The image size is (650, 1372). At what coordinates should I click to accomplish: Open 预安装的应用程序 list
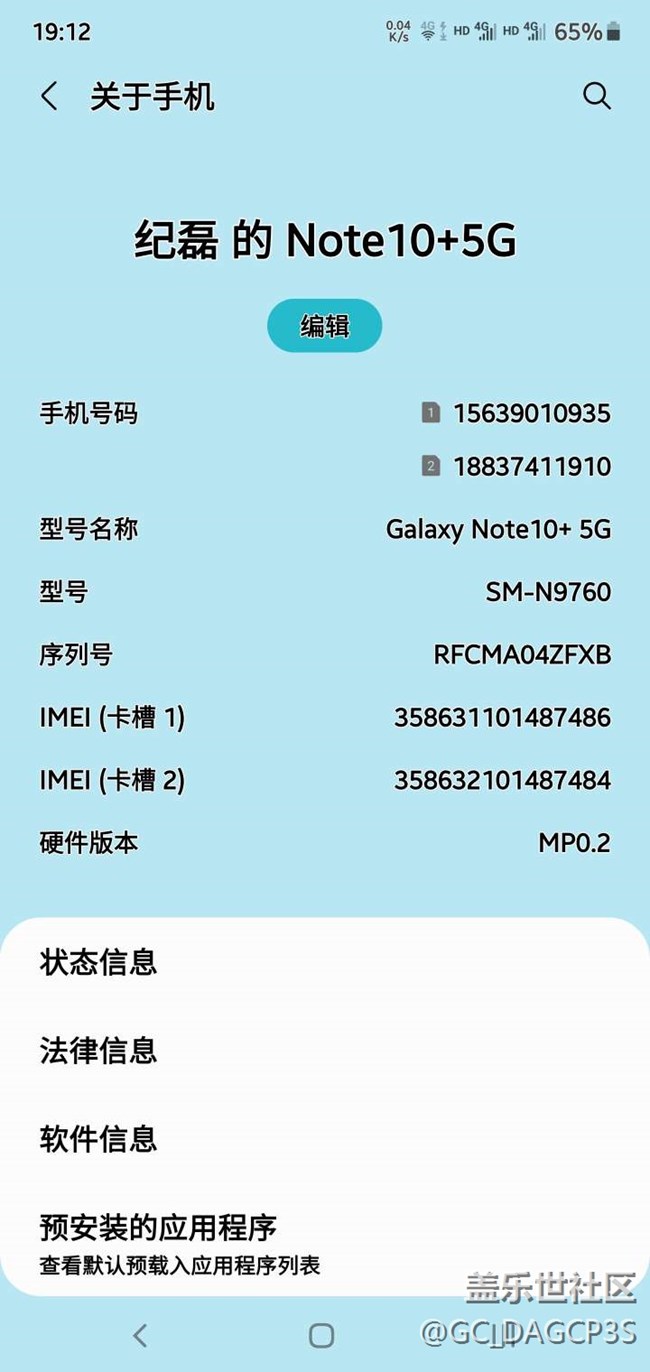tap(325, 1243)
